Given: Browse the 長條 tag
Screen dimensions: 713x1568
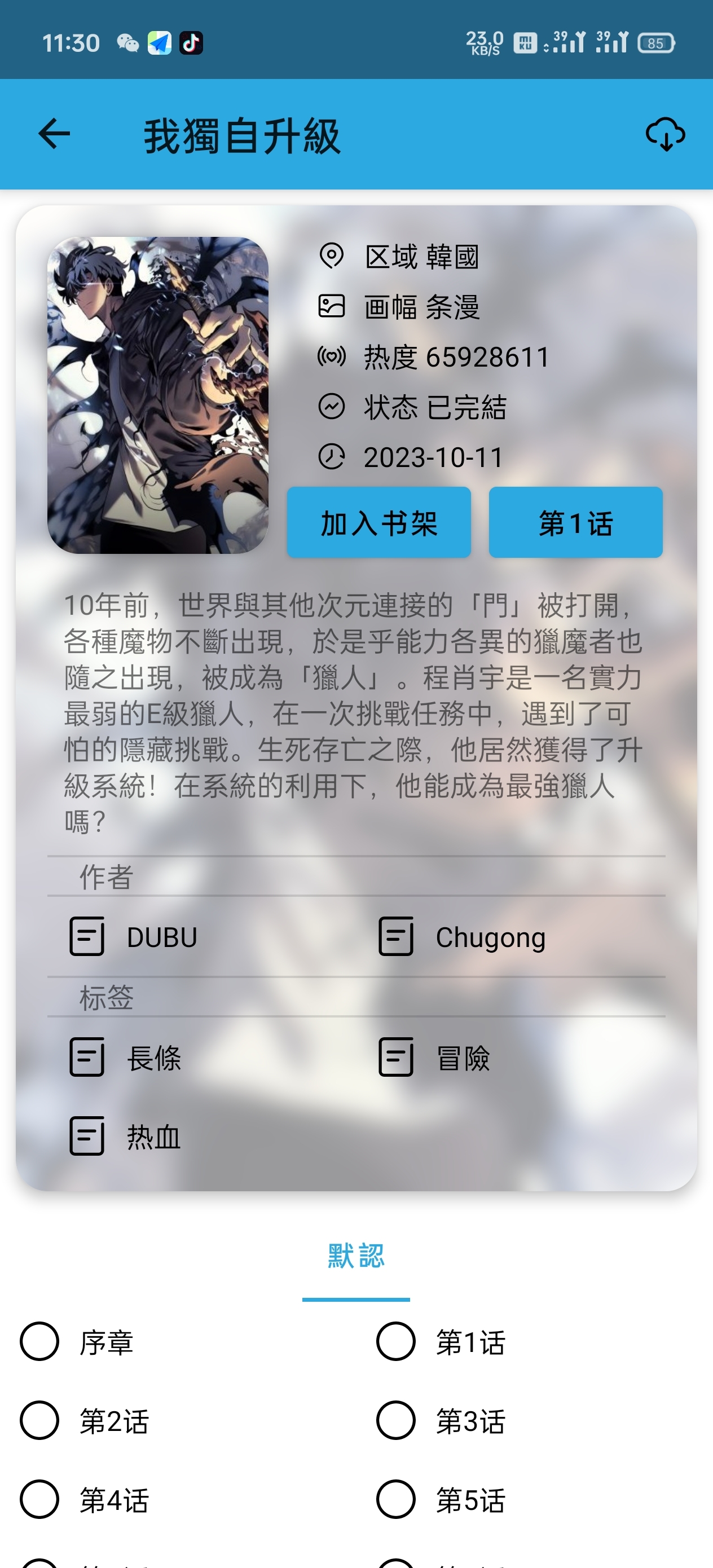Looking at the screenshot, I should click(x=153, y=1058).
